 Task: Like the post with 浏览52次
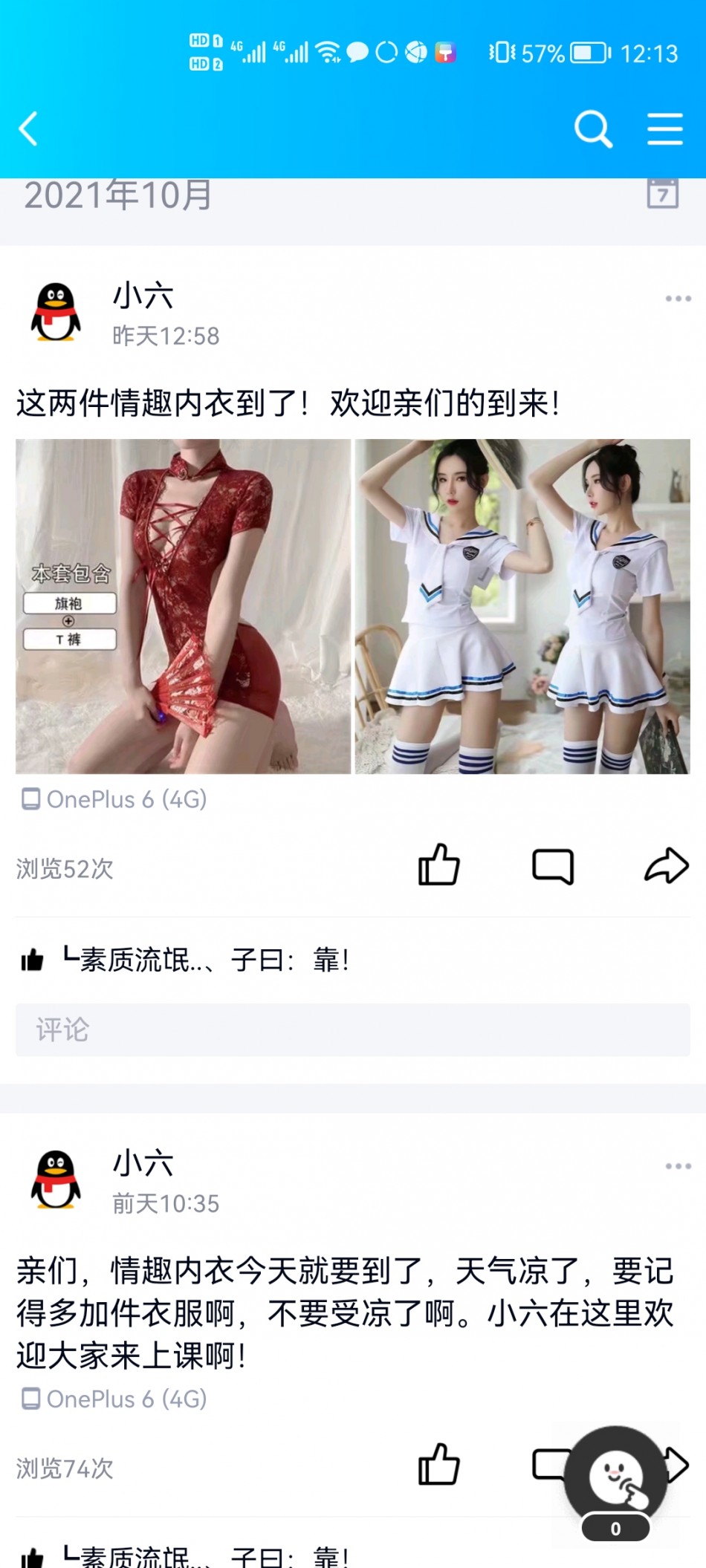[x=438, y=865]
